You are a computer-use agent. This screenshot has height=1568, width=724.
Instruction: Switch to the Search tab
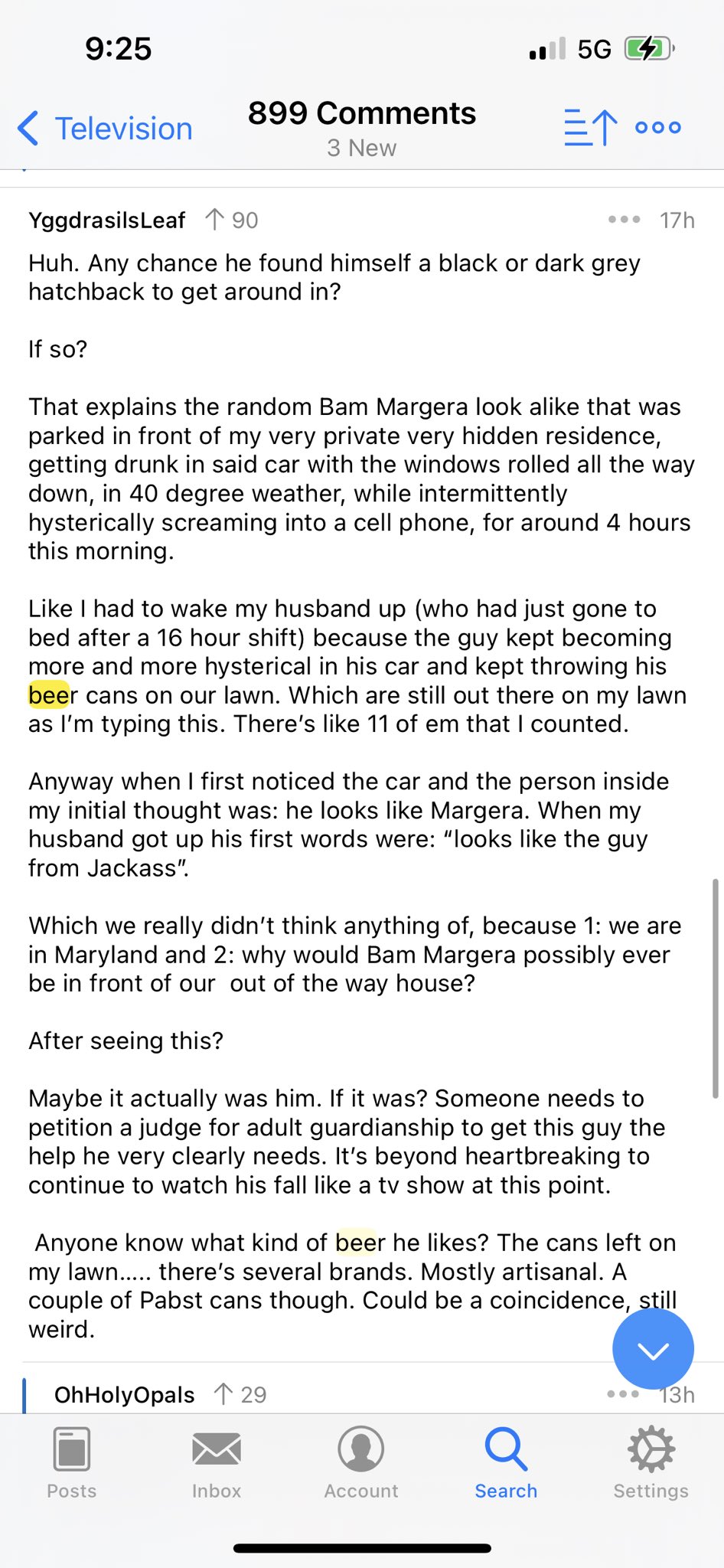point(506,1462)
